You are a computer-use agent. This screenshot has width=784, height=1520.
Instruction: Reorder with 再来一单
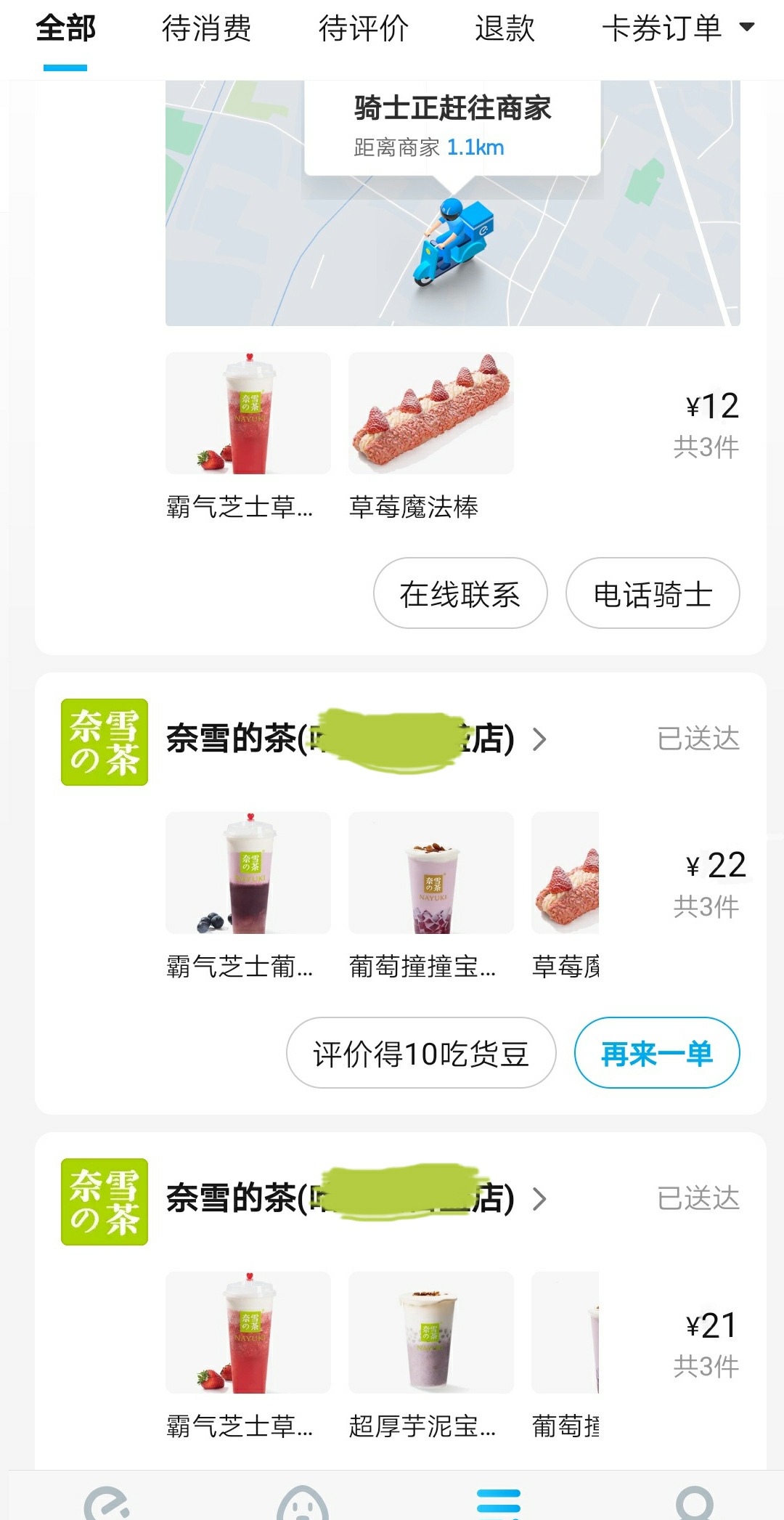(x=657, y=1053)
